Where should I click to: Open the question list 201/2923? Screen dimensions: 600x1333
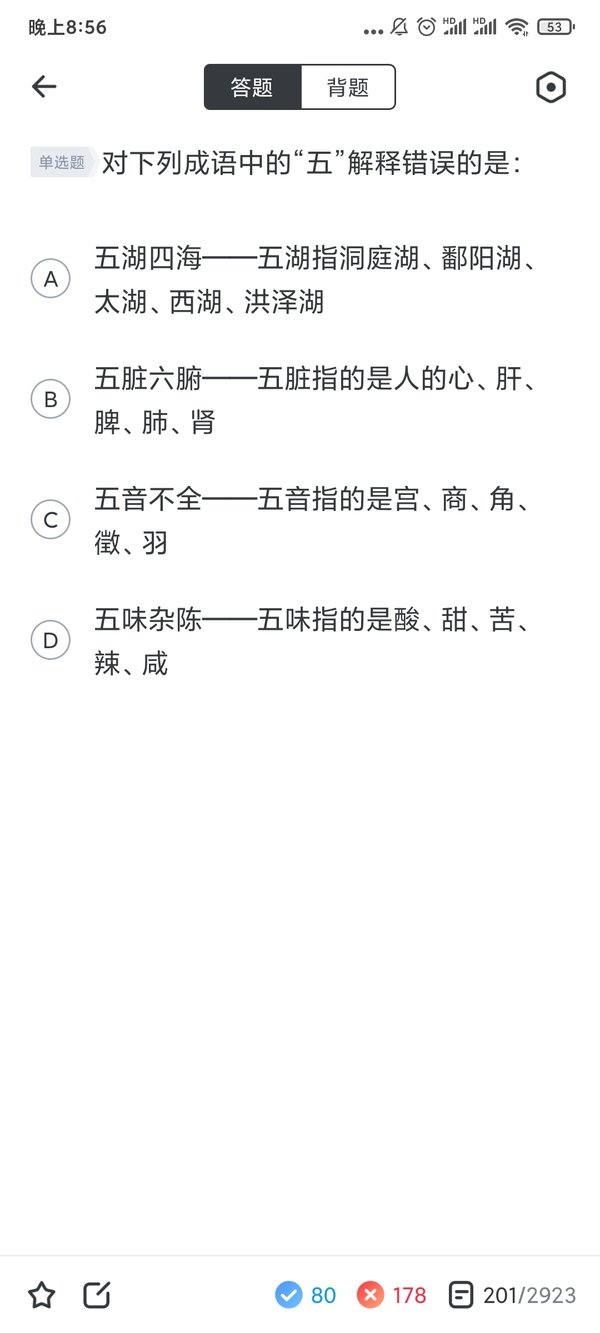tap(513, 1296)
